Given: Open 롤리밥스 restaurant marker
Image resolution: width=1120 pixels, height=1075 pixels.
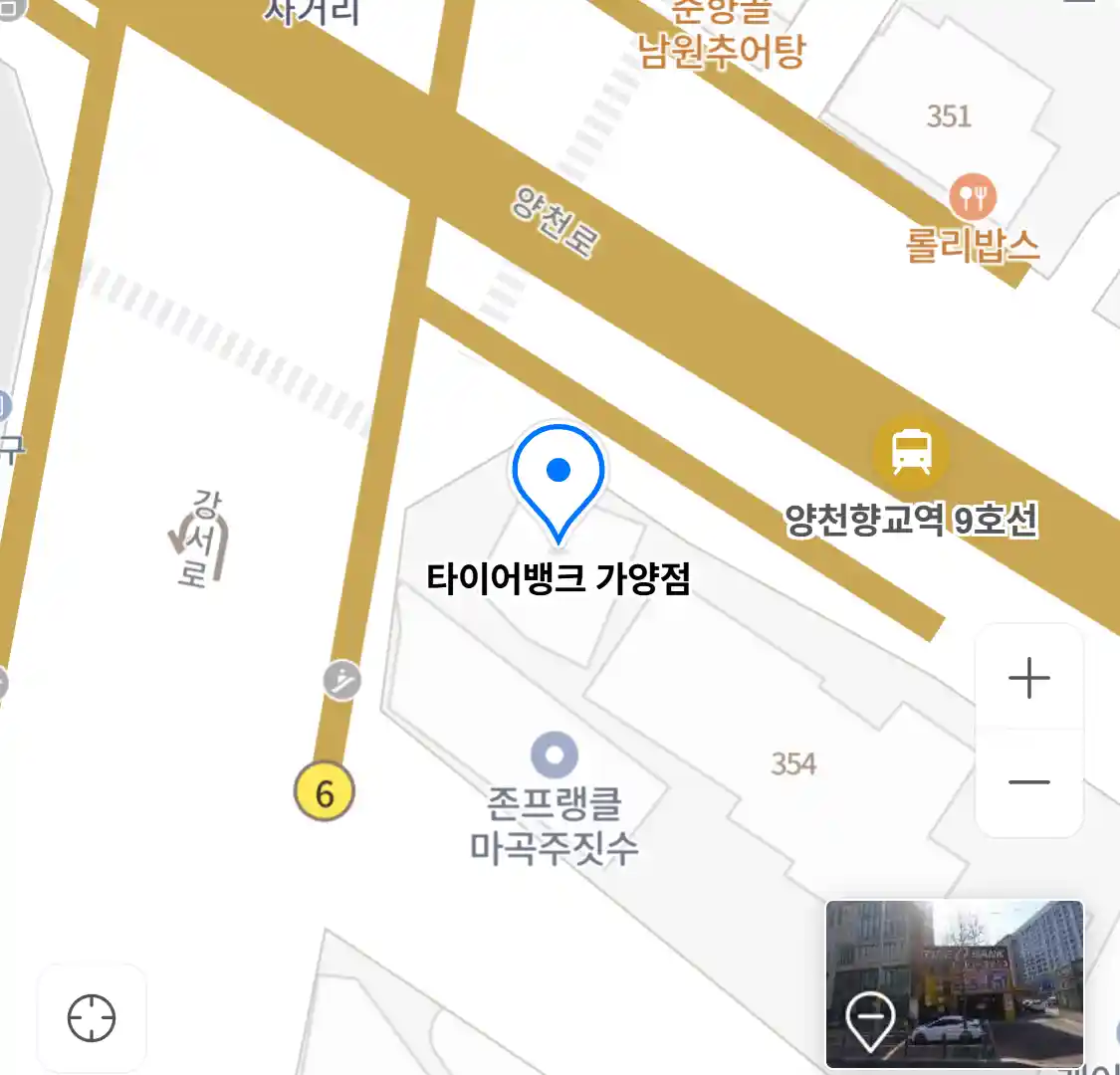Looking at the screenshot, I should point(972,197).
